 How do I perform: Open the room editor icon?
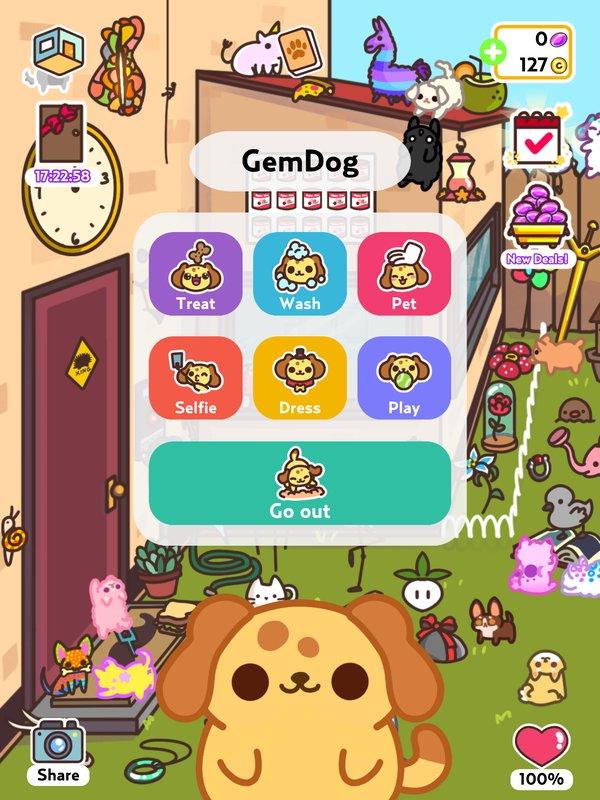coord(56,51)
